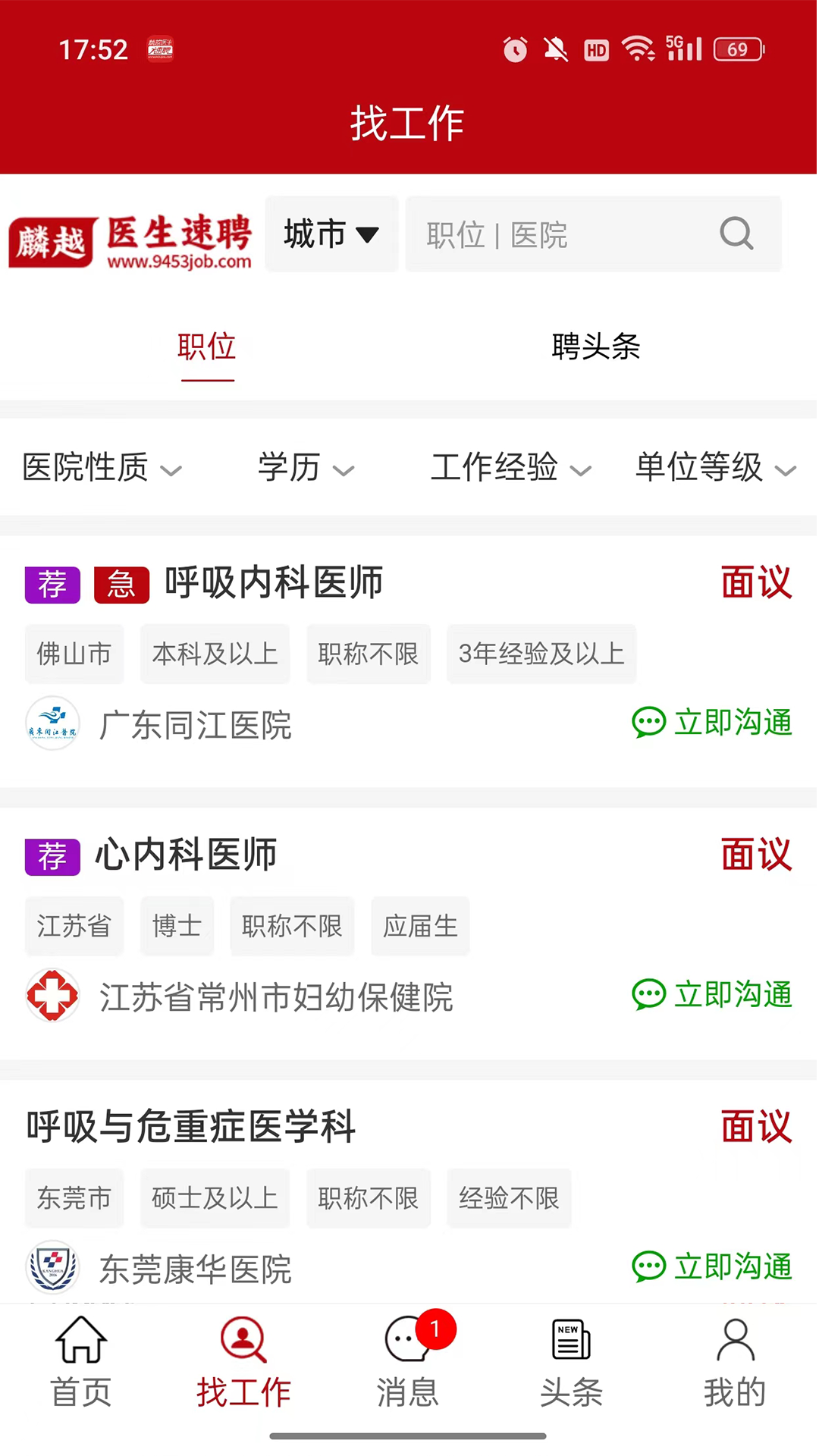The width and height of the screenshot is (819, 1456).
Task: Click the 头条 news icon in bottom navigation
Action: pos(571,1339)
